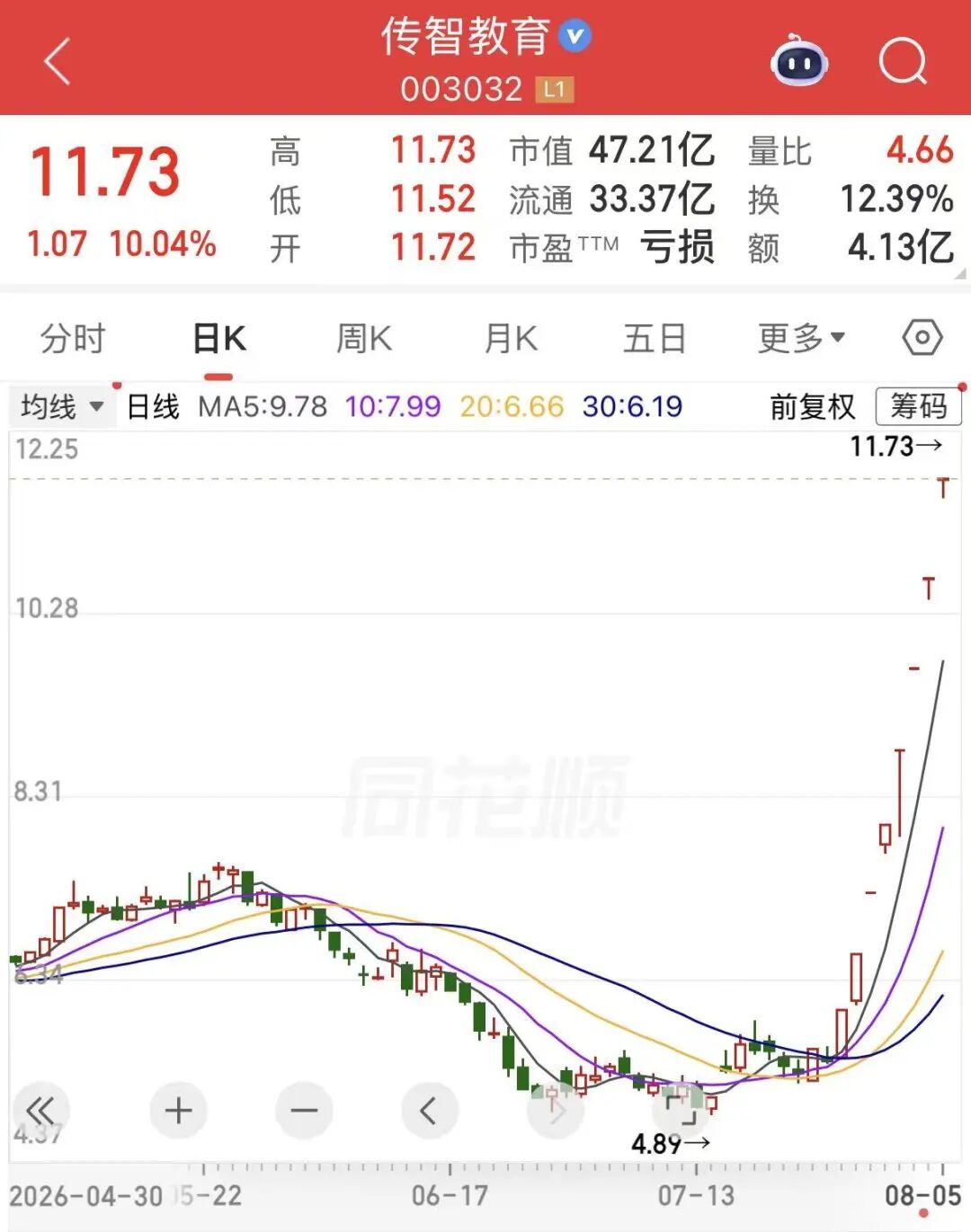View the 五日 five-day chart
971x1232 pixels.
pyautogui.click(x=655, y=339)
